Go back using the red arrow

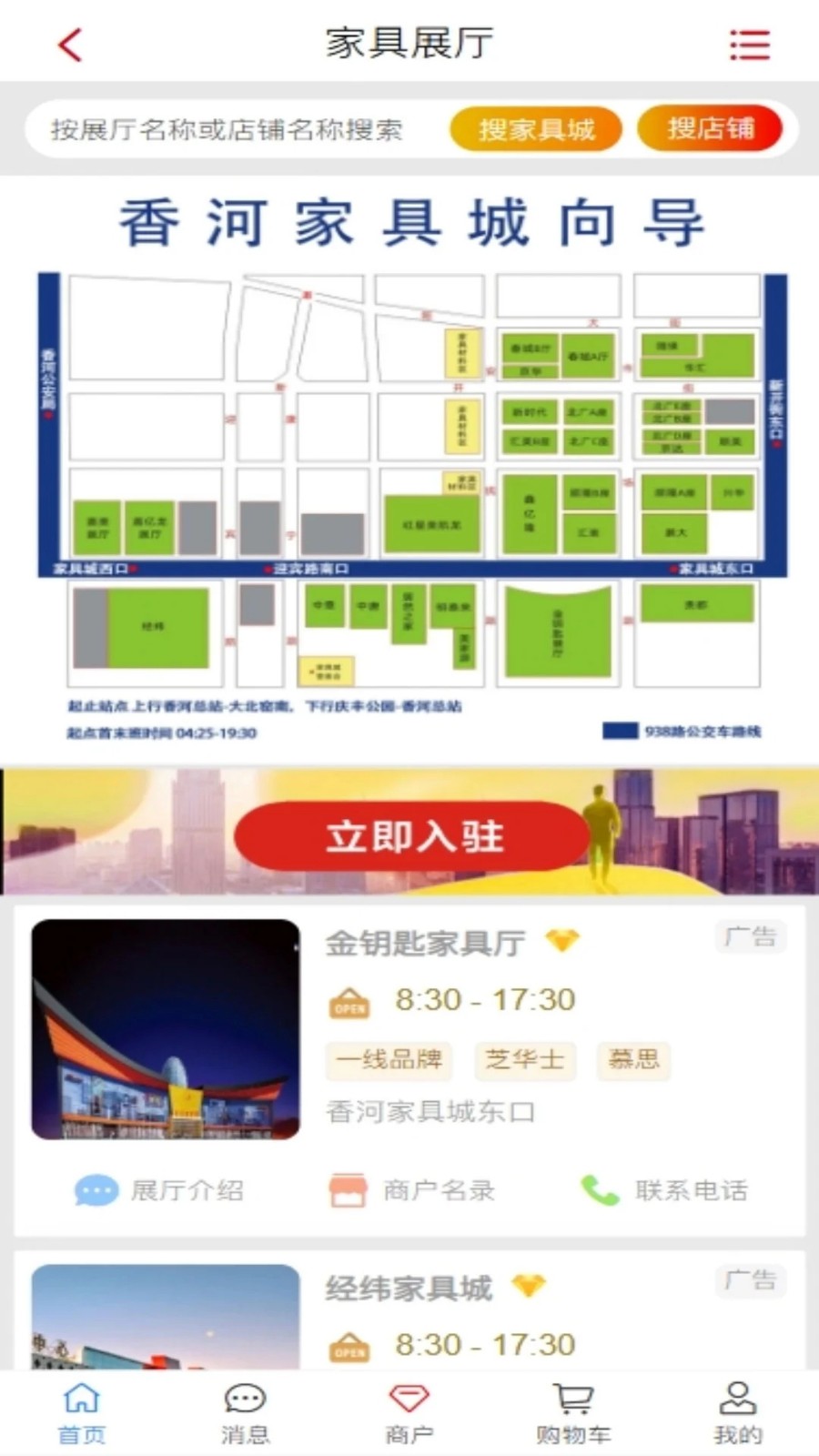(x=70, y=45)
